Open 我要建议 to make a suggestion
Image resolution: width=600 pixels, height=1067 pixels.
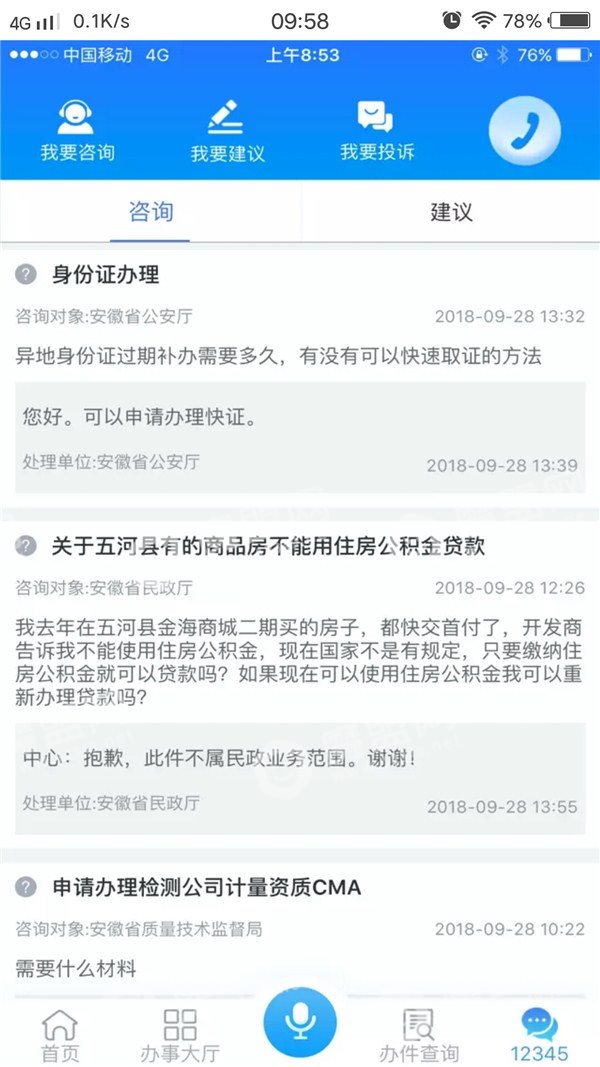227,131
